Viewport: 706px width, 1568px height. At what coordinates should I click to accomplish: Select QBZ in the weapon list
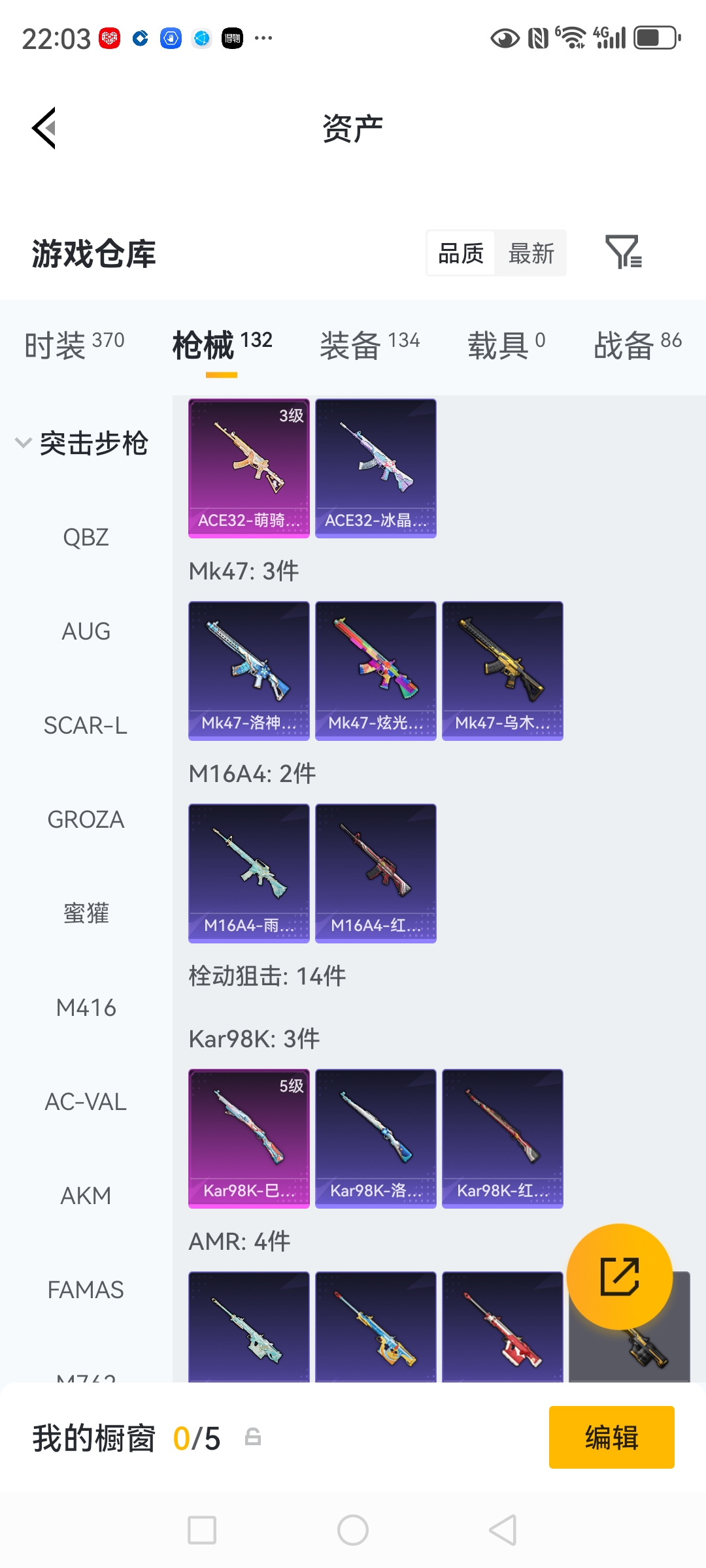pyautogui.click(x=86, y=538)
